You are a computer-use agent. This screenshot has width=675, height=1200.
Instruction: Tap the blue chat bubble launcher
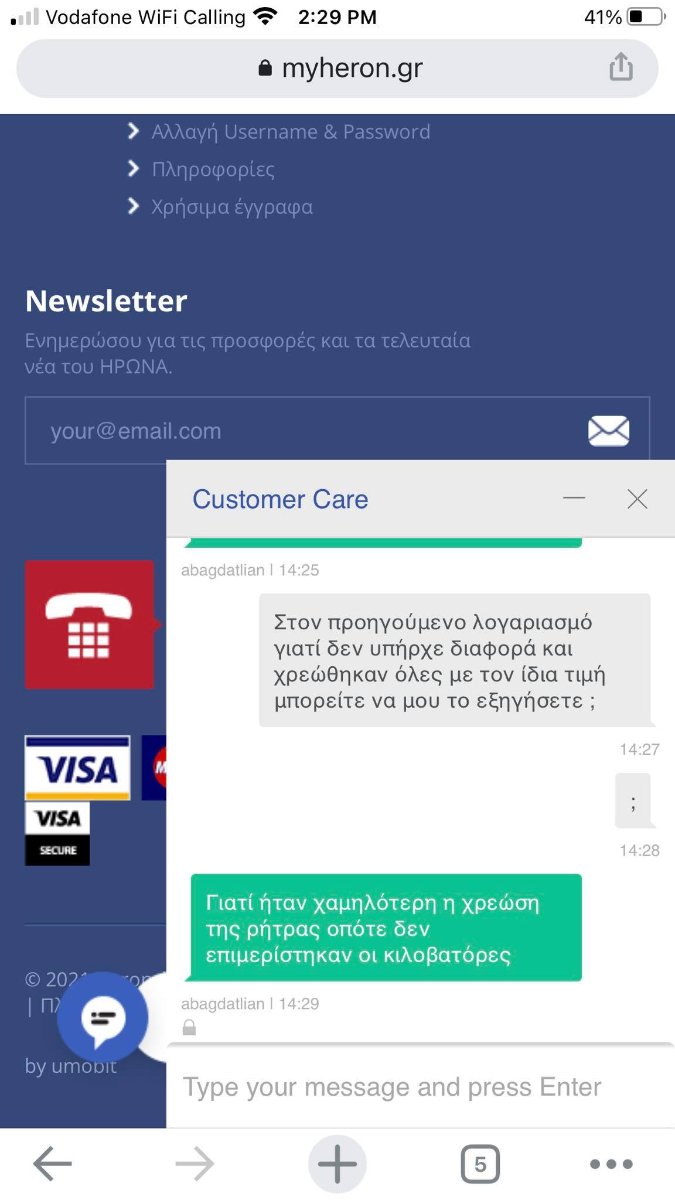102,1018
